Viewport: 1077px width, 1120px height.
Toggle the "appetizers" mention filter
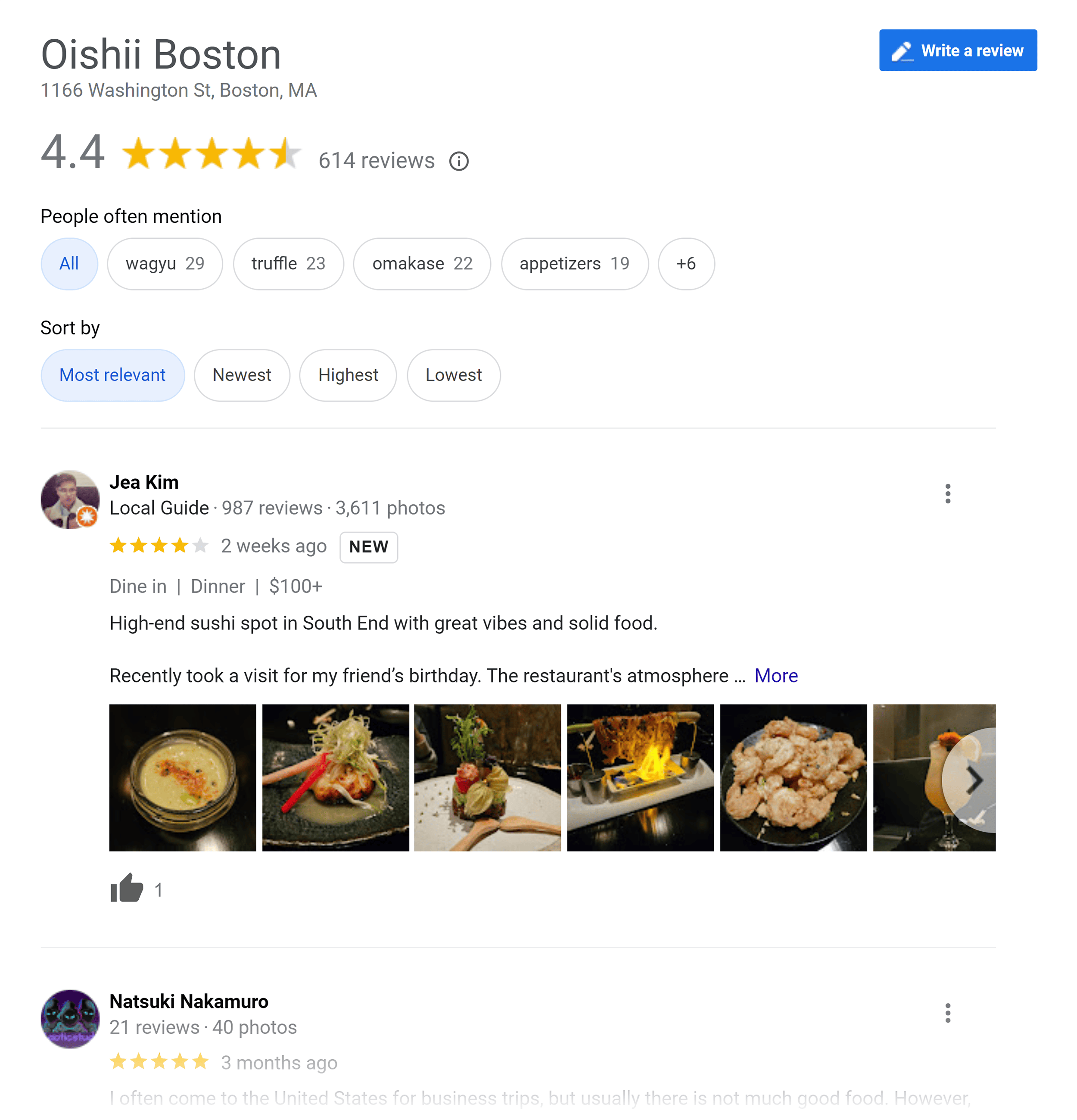point(574,263)
